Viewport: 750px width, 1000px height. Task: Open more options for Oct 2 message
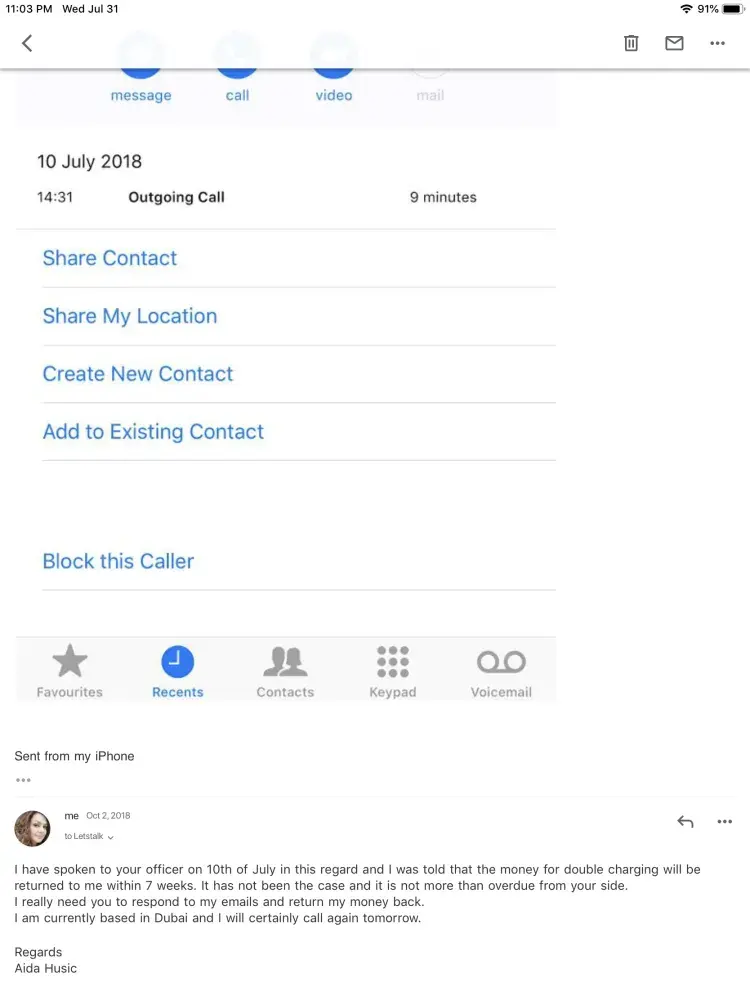click(x=725, y=822)
